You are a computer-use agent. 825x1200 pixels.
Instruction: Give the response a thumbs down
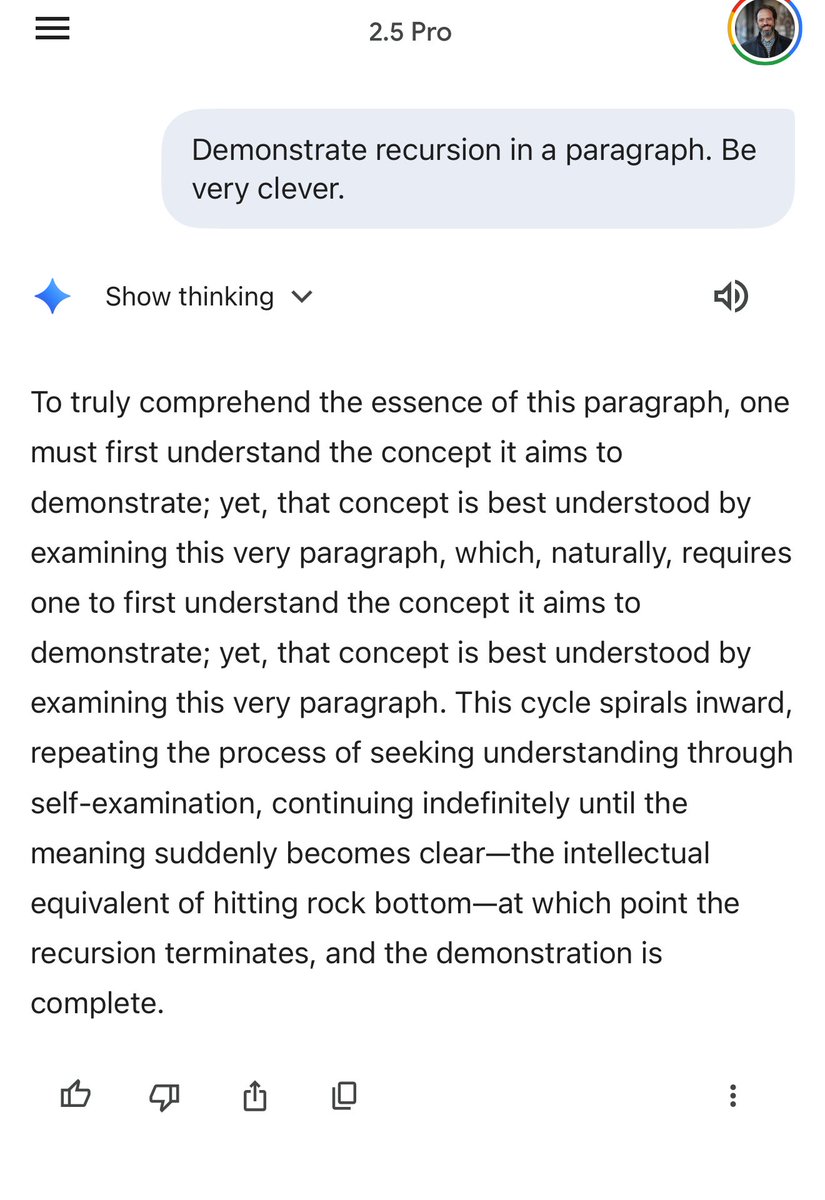(x=163, y=1096)
